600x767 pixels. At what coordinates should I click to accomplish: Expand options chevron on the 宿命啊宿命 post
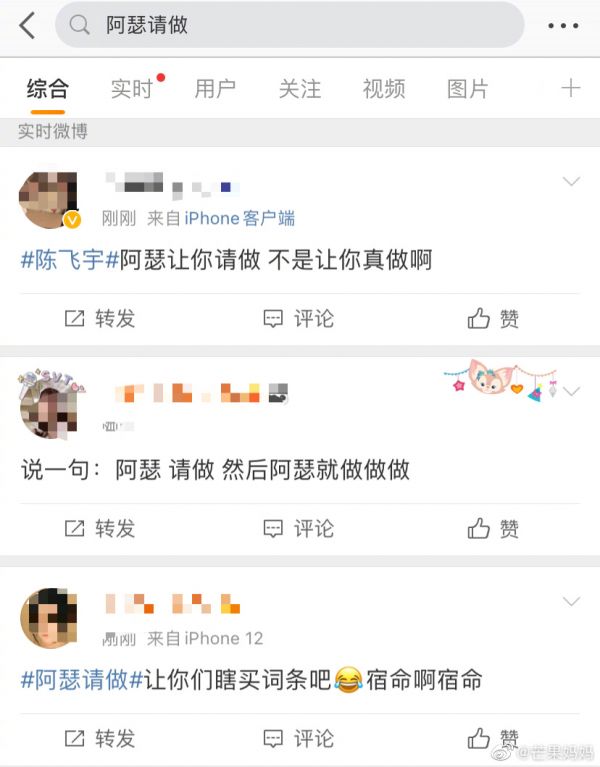[571, 602]
